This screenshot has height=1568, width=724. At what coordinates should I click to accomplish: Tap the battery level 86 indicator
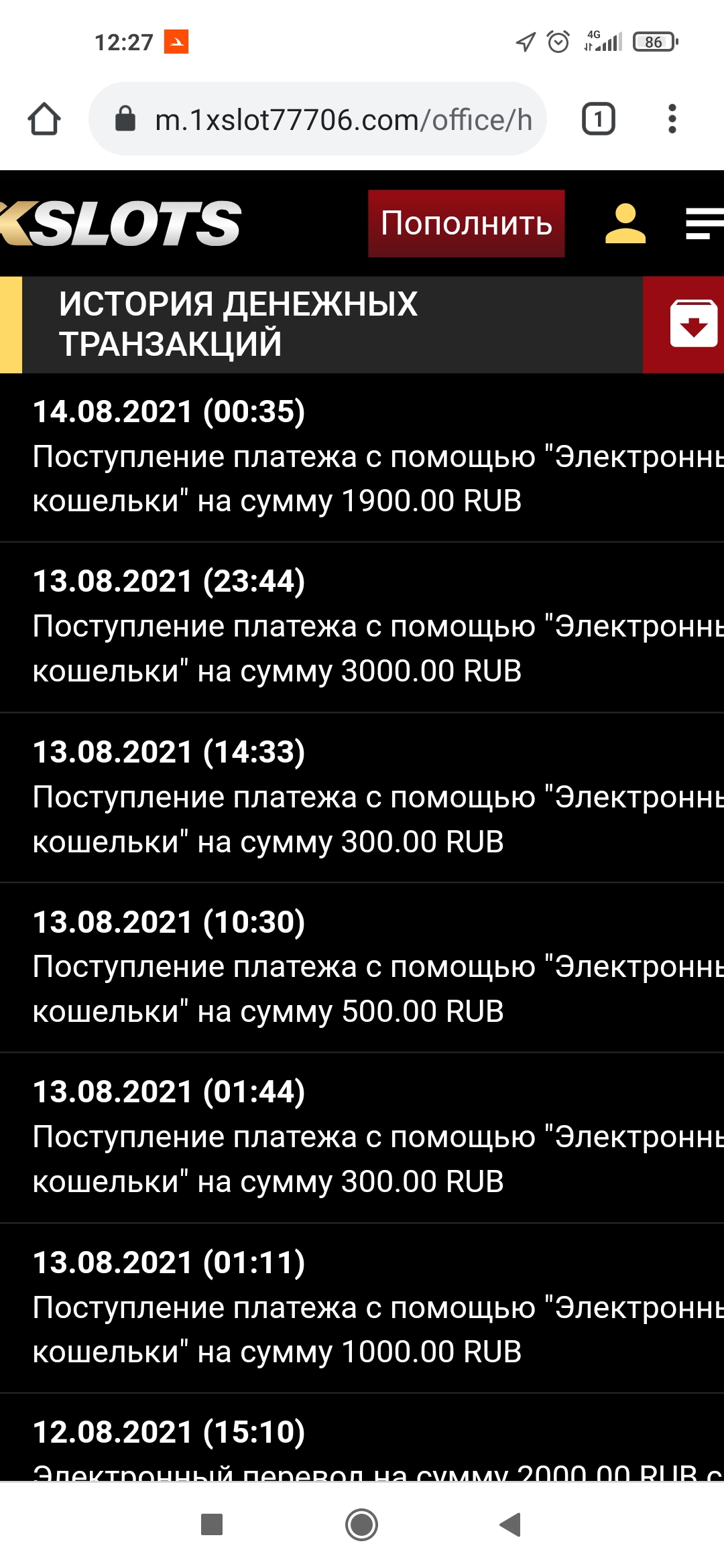click(652, 42)
